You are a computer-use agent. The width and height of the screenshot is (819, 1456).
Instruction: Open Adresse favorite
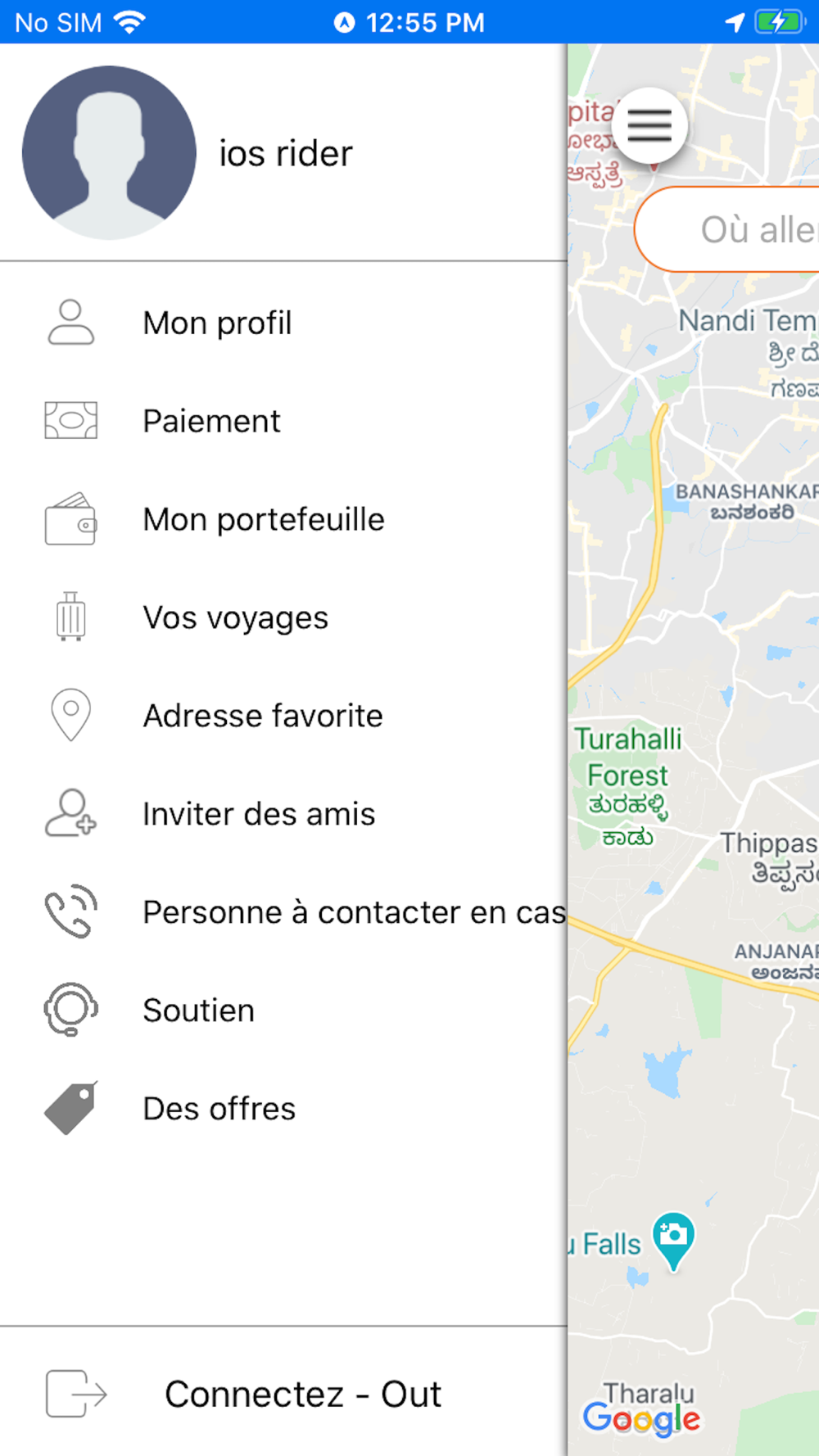(283, 716)
